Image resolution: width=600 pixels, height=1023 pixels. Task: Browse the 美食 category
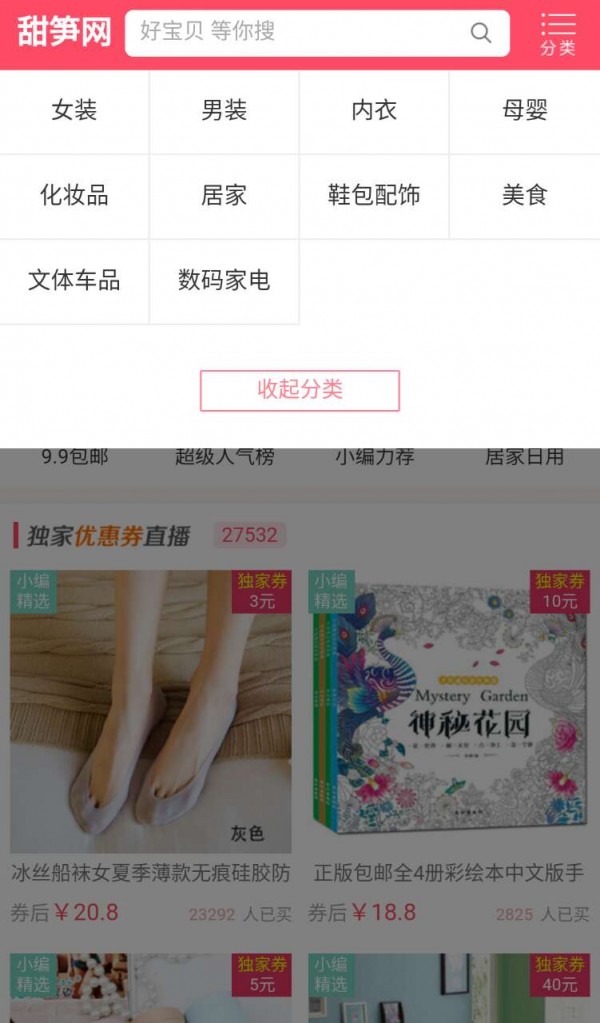point(524,196)
